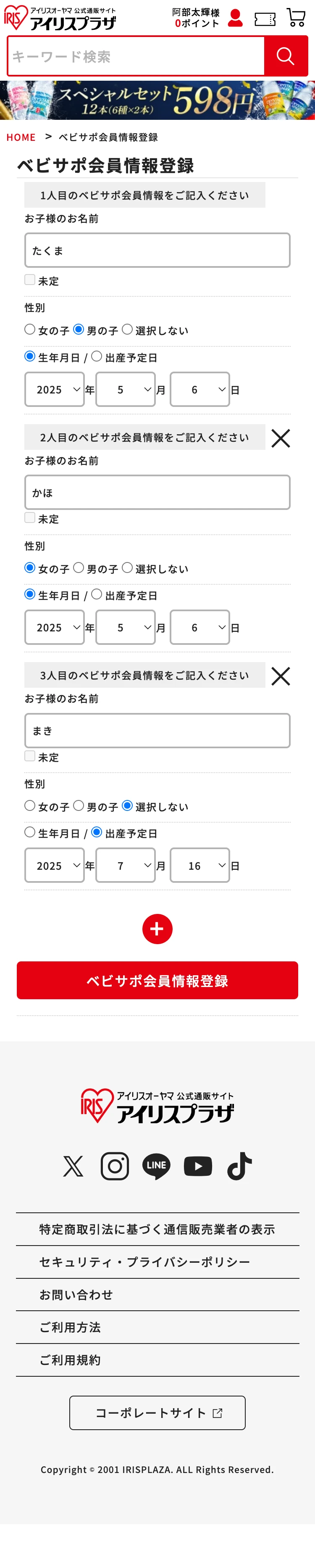Select 男の子 for the second child
This screenshot has width=315, height=1568.
(79, 568)
